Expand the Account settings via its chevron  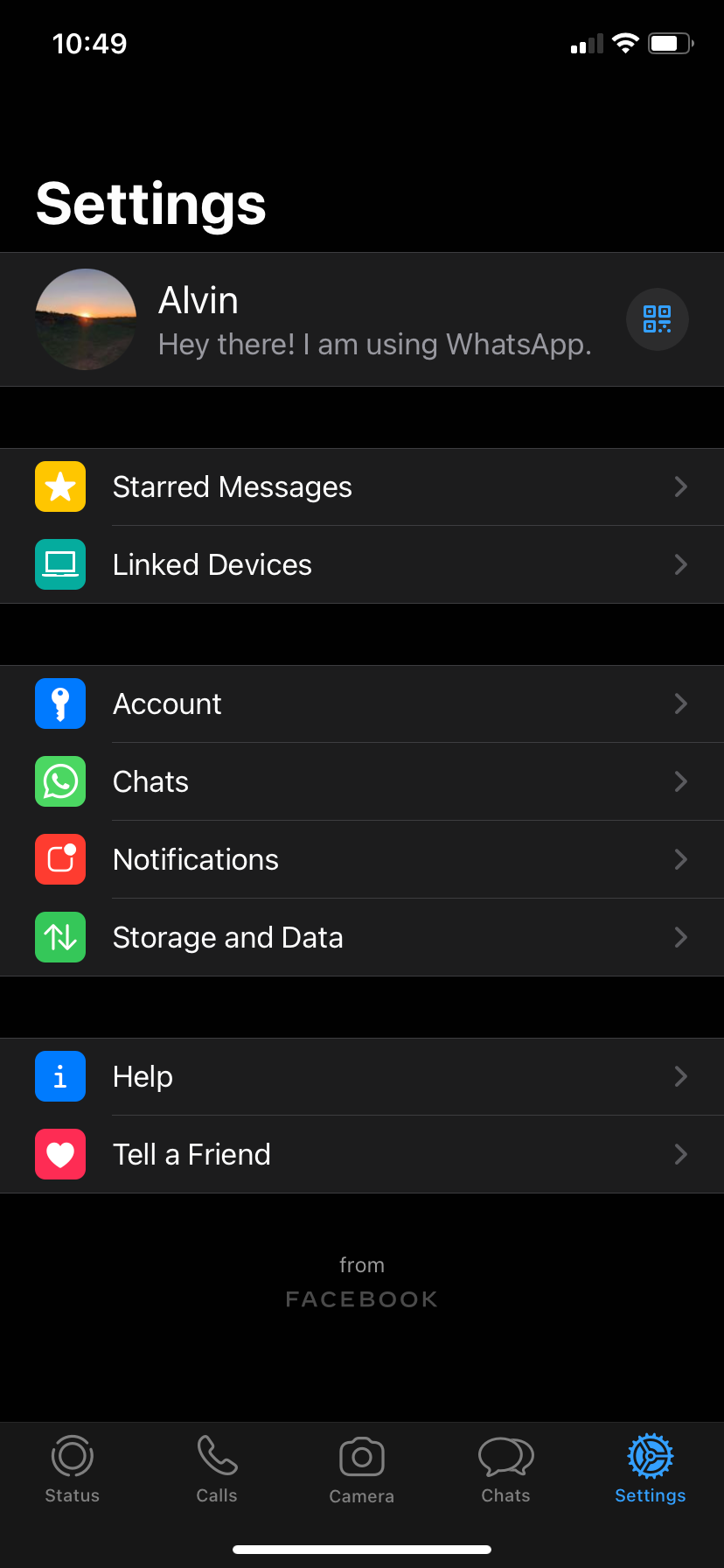pos(681,703)
